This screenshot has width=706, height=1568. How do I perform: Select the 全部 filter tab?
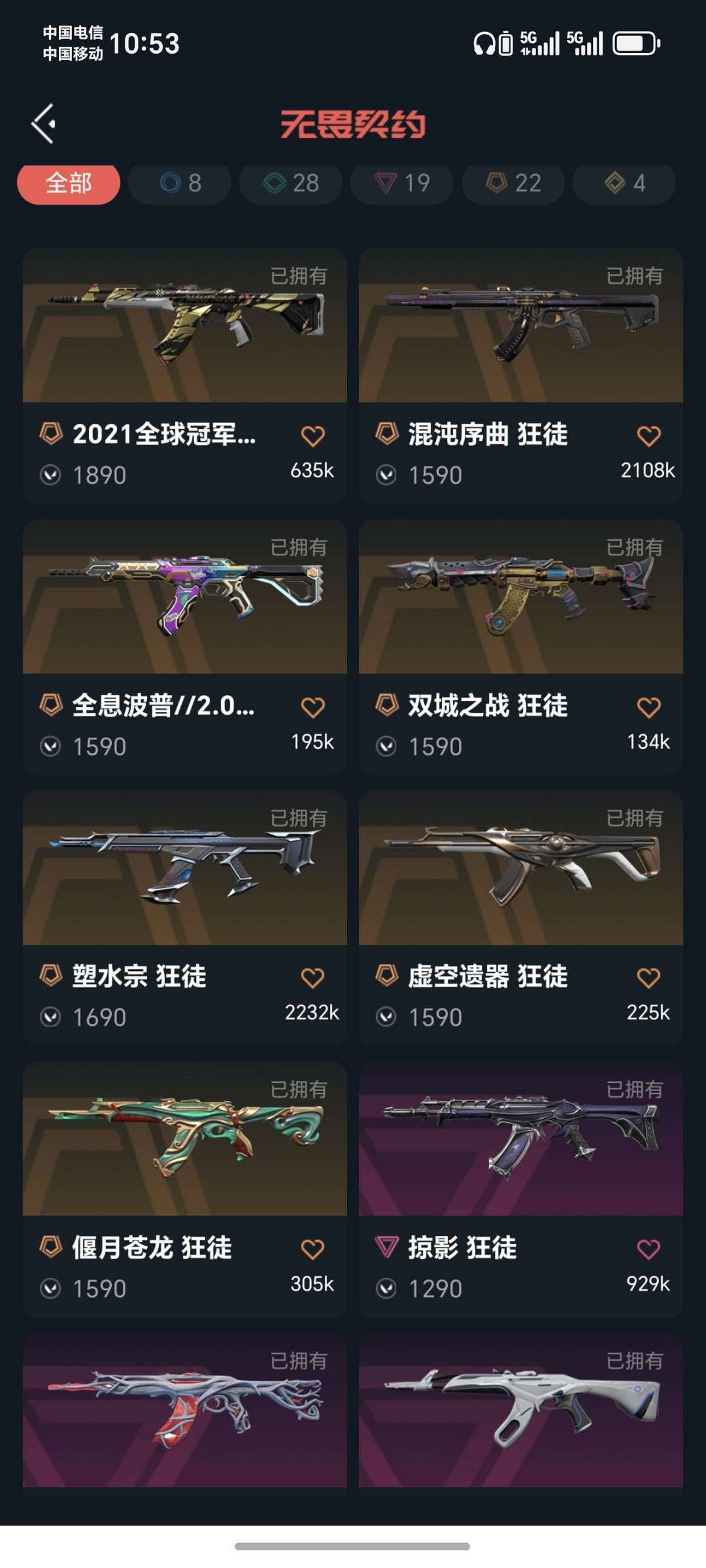(x=69, y=183)
